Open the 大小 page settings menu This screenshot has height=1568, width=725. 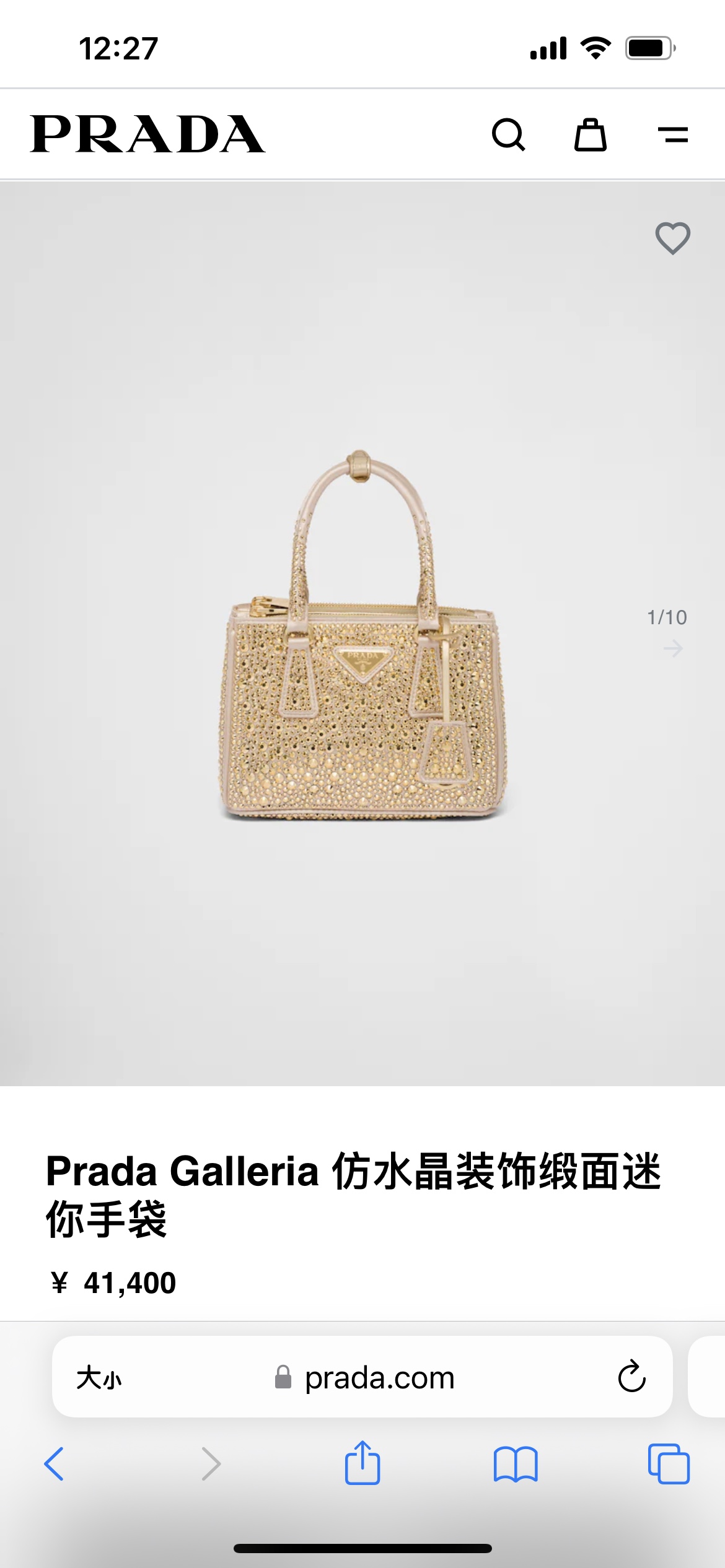tap(99, 1379)
